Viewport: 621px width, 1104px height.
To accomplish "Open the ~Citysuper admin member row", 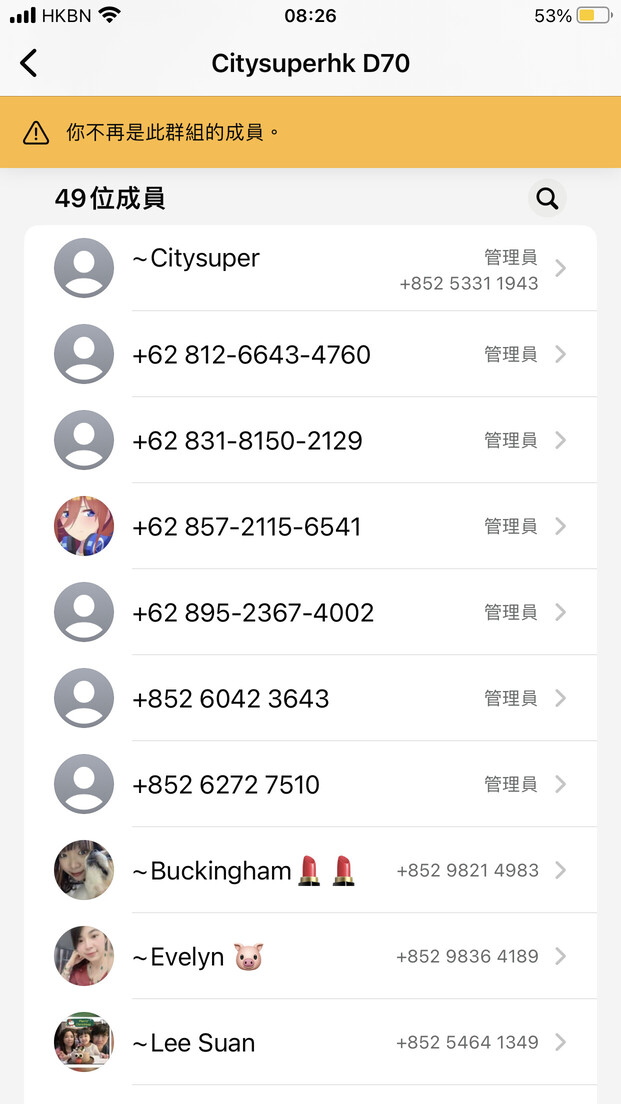I will [x=310, y=268].
